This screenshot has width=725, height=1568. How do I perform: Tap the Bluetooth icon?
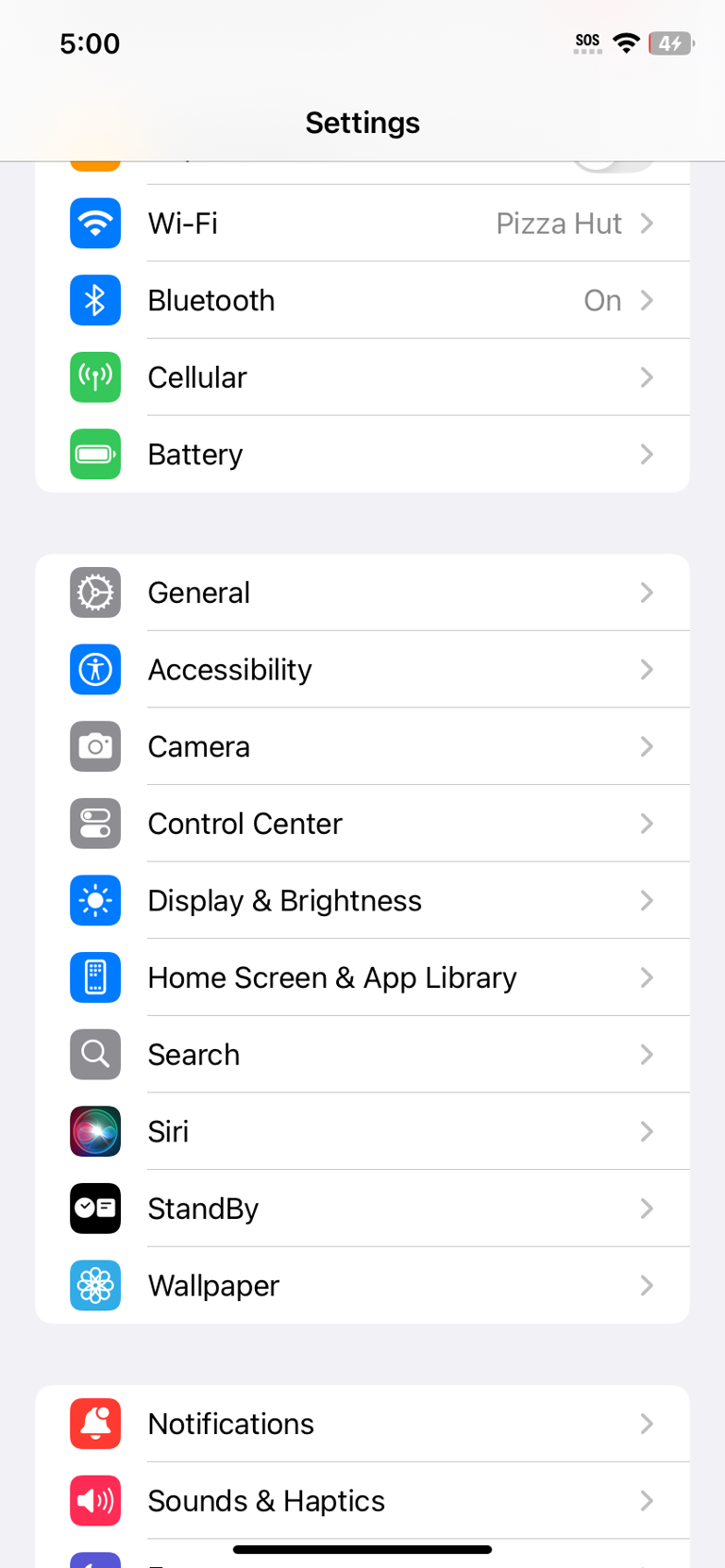[x=94, y=300]
